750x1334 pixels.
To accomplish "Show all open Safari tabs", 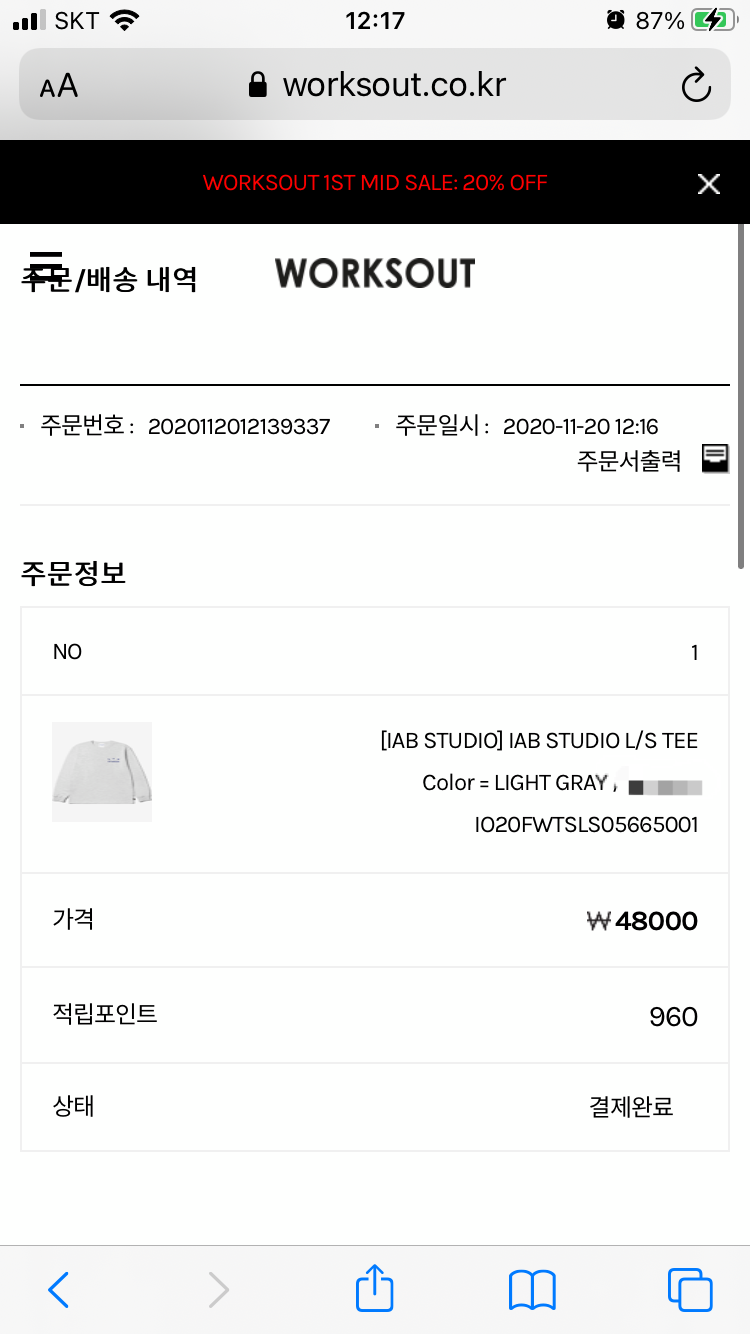I will [690, 1290].
